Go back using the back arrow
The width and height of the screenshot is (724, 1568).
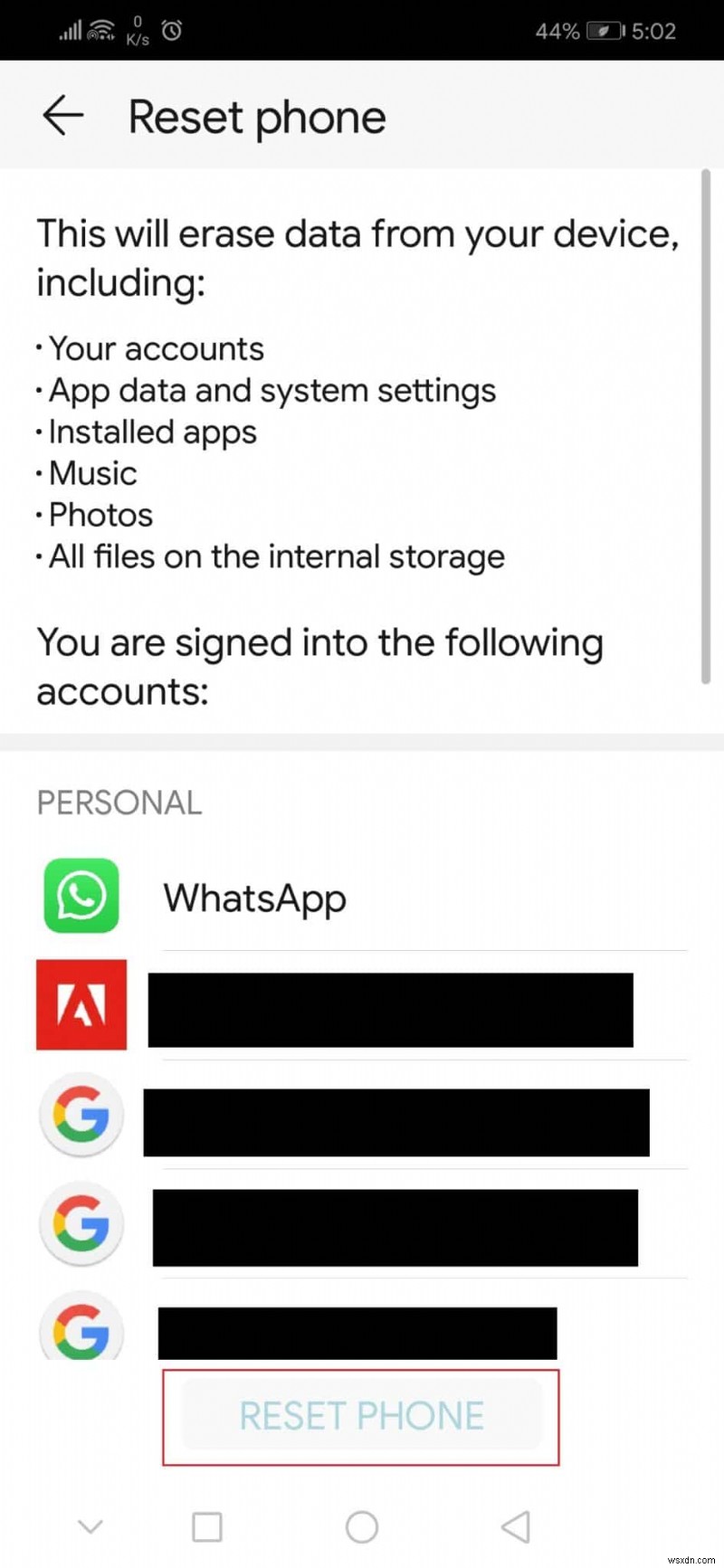pyautogui.click(x=62, y=116)
